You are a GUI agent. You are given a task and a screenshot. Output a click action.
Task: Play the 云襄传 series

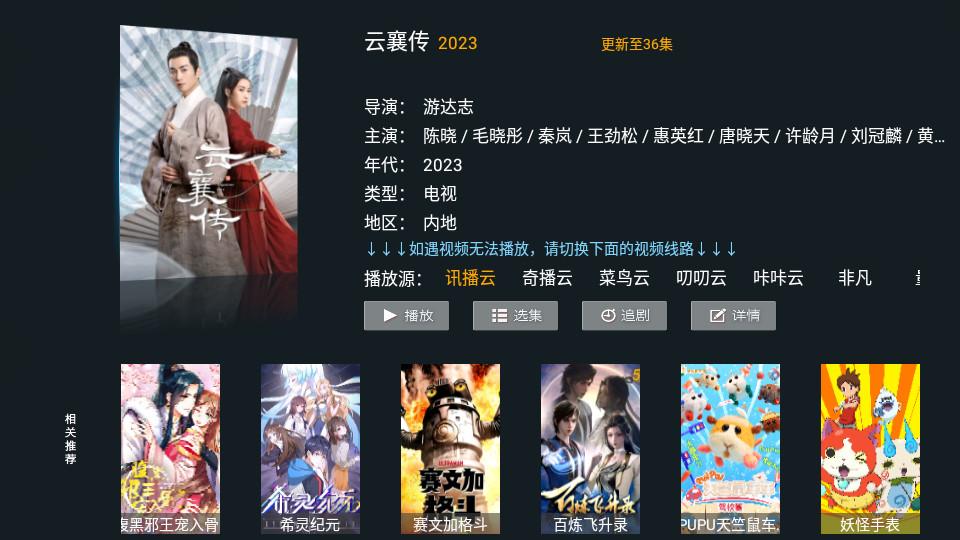pos(406,315)
